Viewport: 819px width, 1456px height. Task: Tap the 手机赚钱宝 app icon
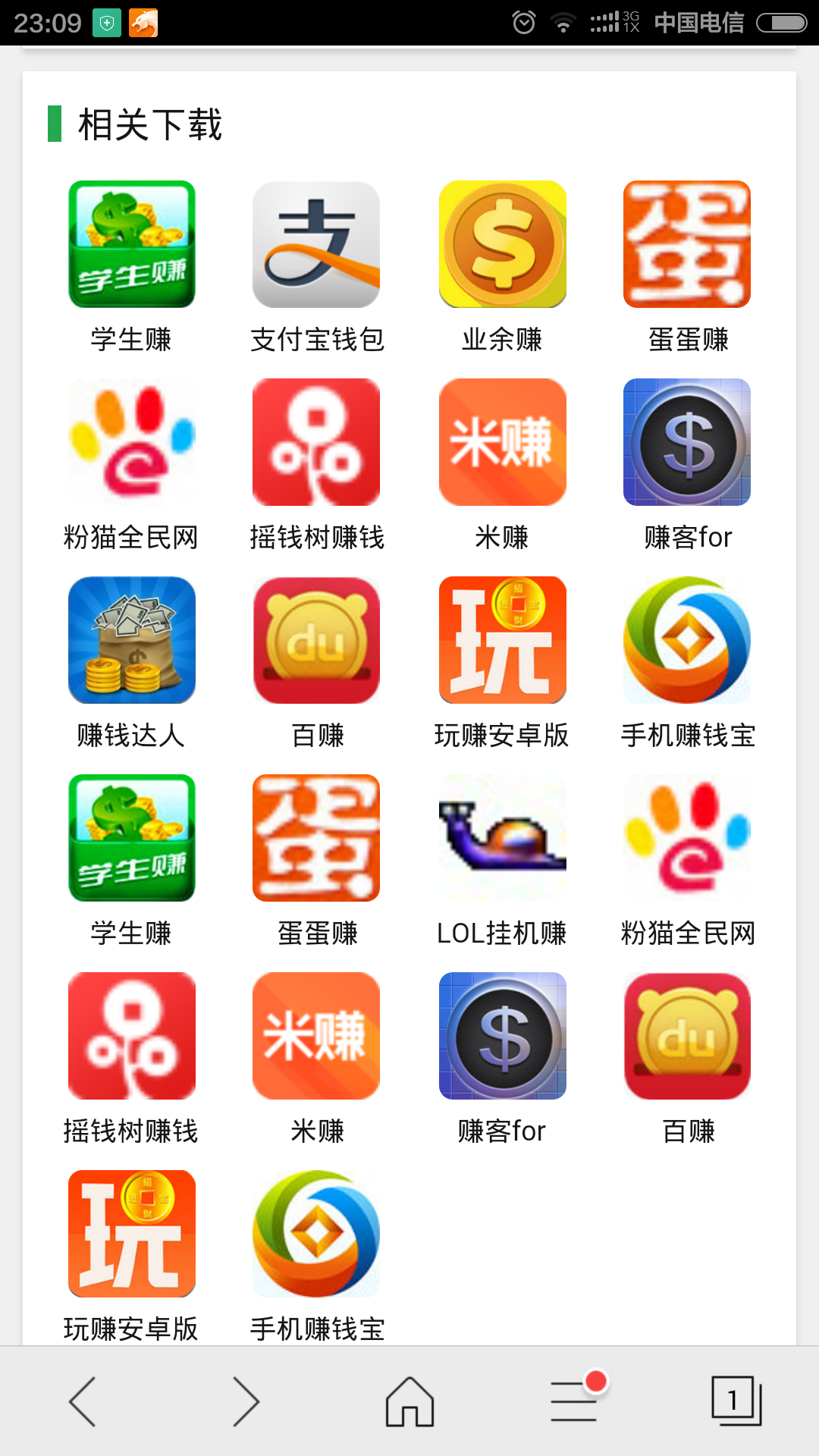click(687, 639)
